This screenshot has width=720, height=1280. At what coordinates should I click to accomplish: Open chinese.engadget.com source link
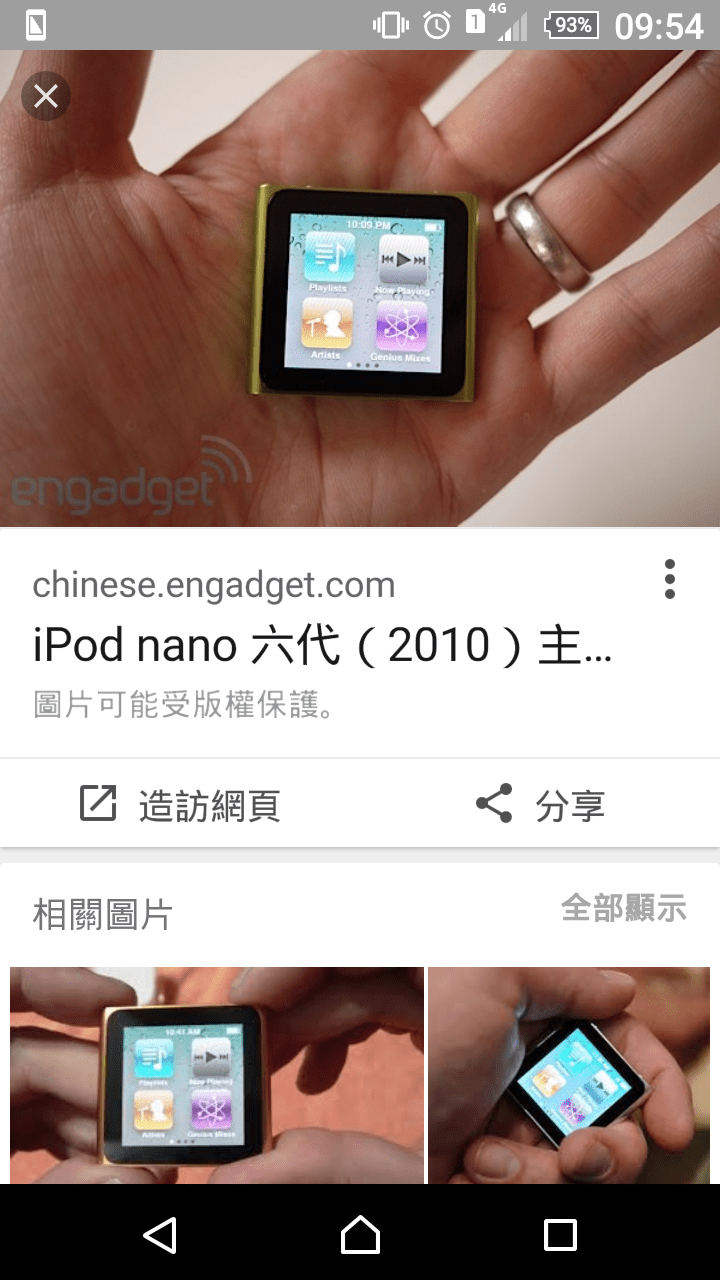pyautogui.click(x=213, y=584)
